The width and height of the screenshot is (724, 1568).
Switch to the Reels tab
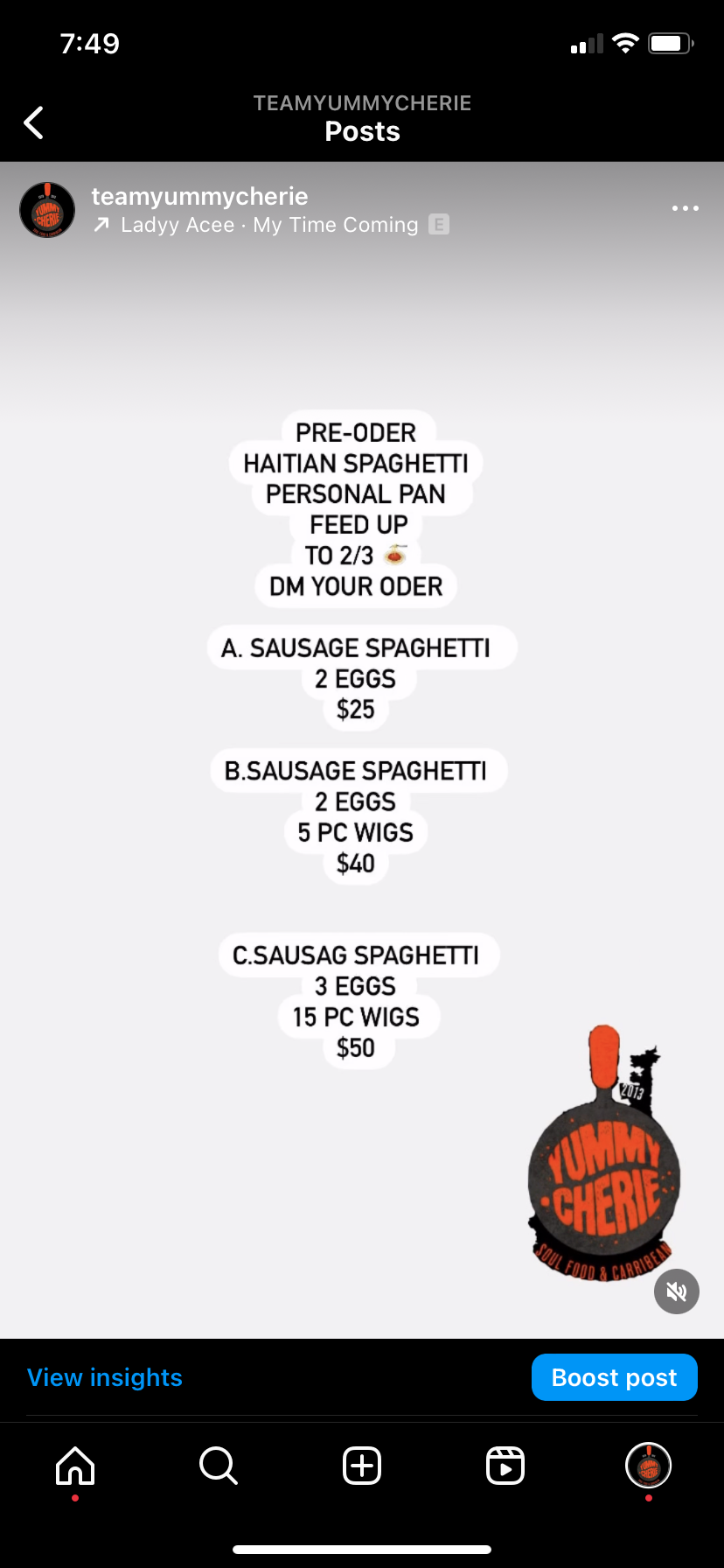505,1466
